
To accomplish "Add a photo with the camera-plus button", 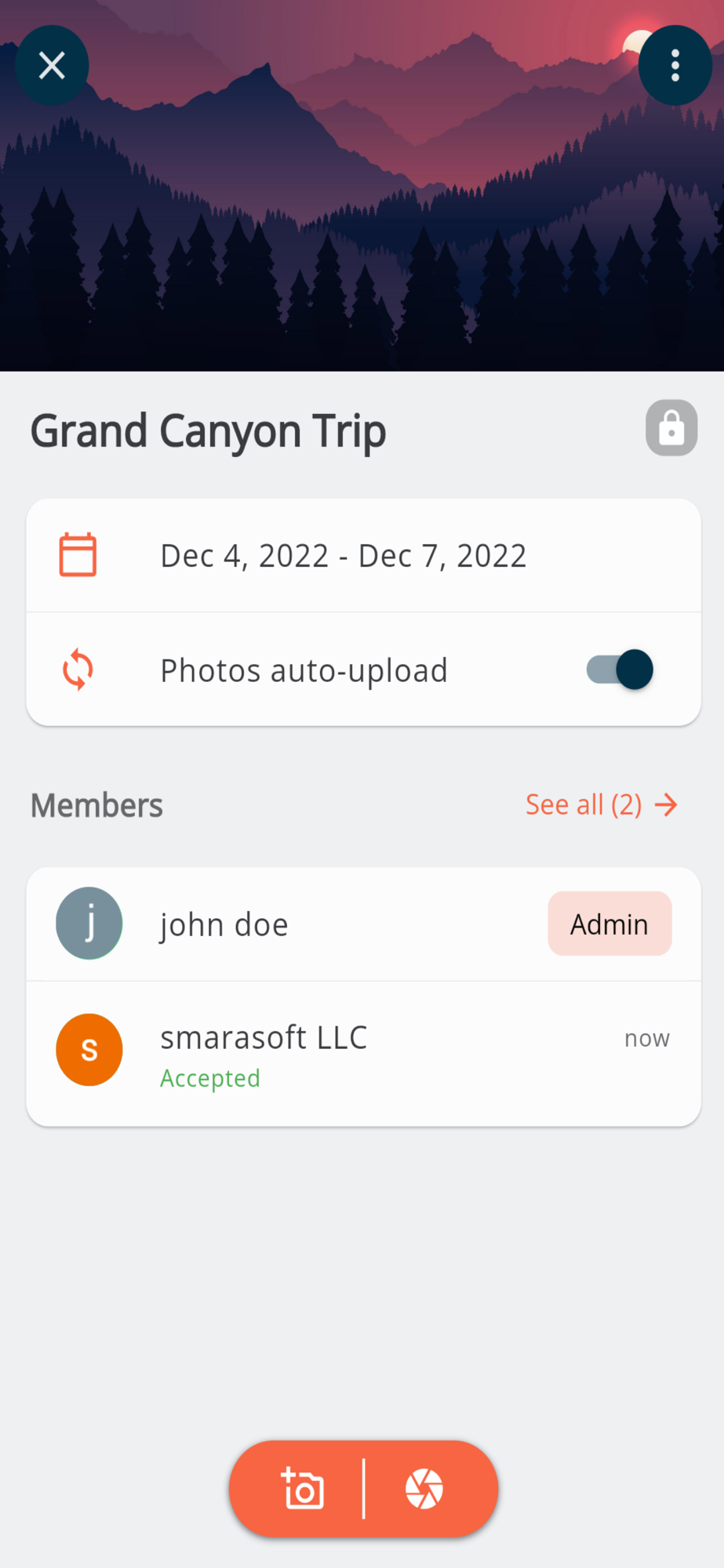I will coord(303,1488).
